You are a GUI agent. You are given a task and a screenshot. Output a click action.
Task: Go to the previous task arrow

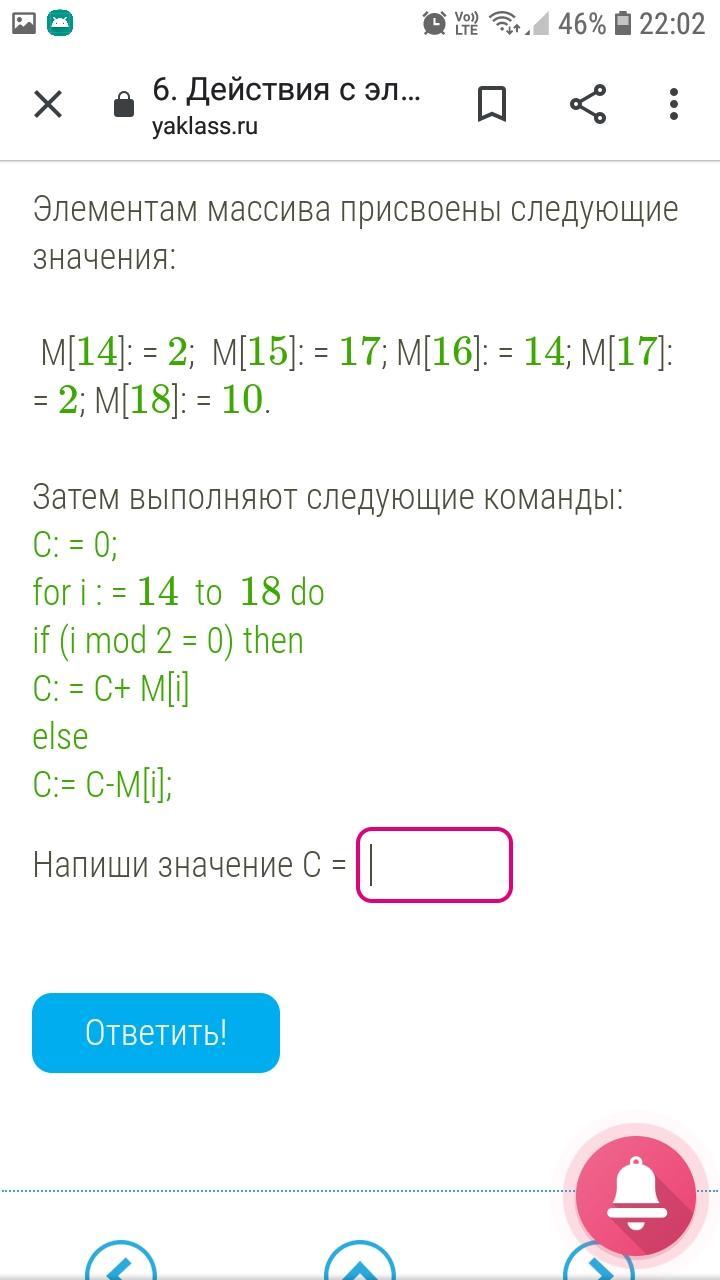tap(120, 1262)
